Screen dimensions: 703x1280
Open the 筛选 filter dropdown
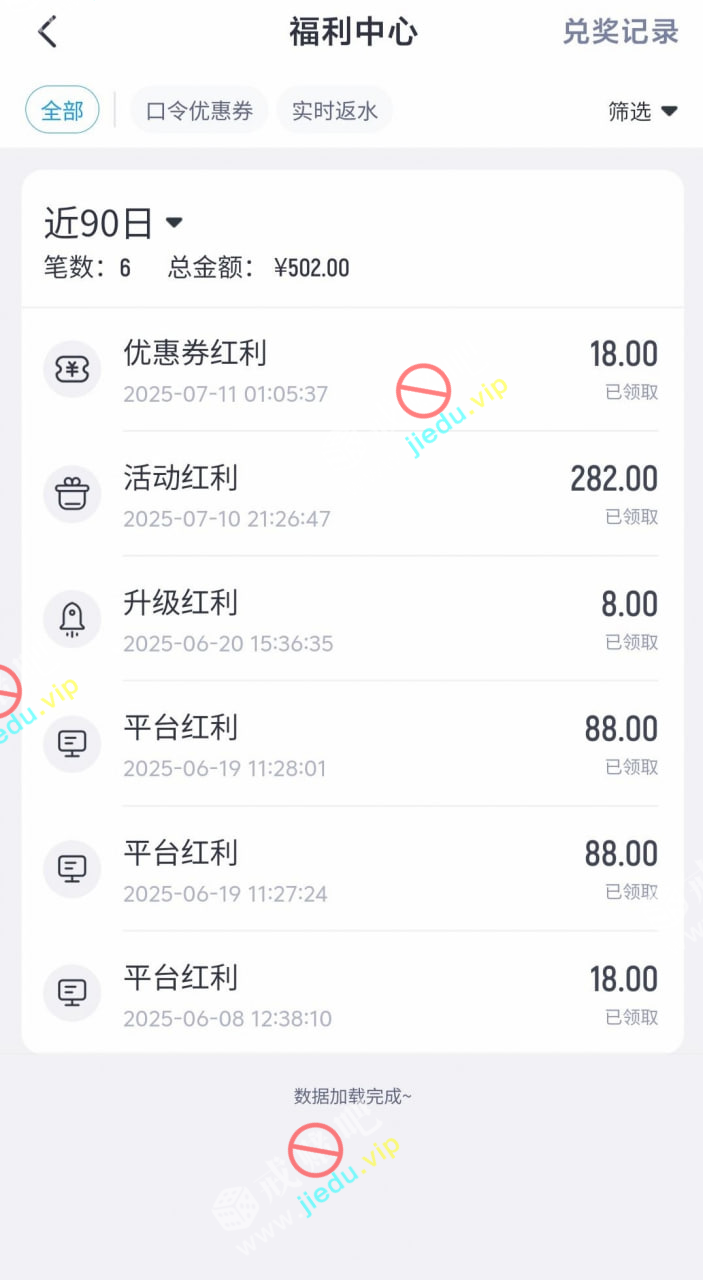pos(642,111)
